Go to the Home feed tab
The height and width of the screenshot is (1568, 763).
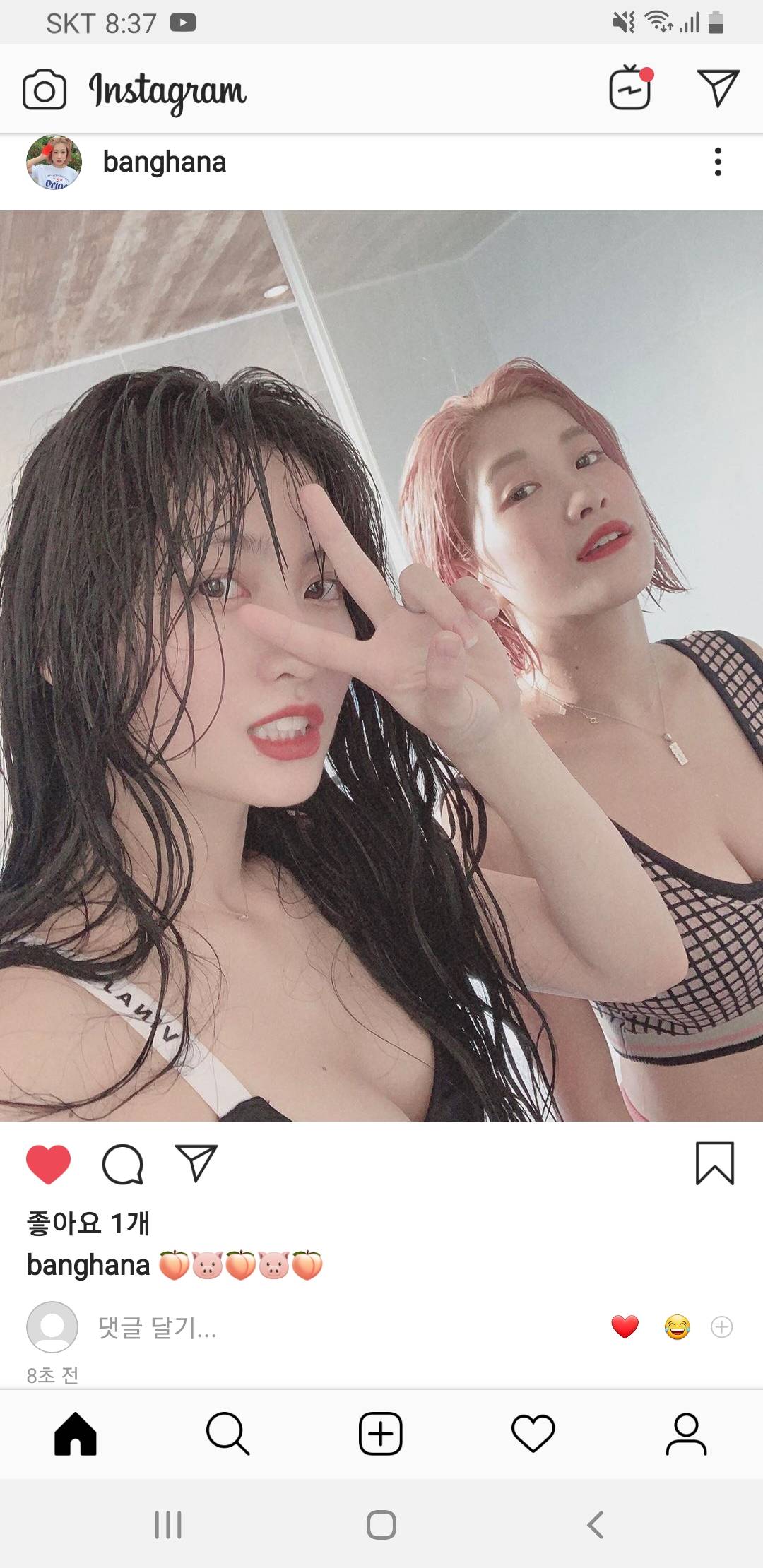[x=76, y=1435]
